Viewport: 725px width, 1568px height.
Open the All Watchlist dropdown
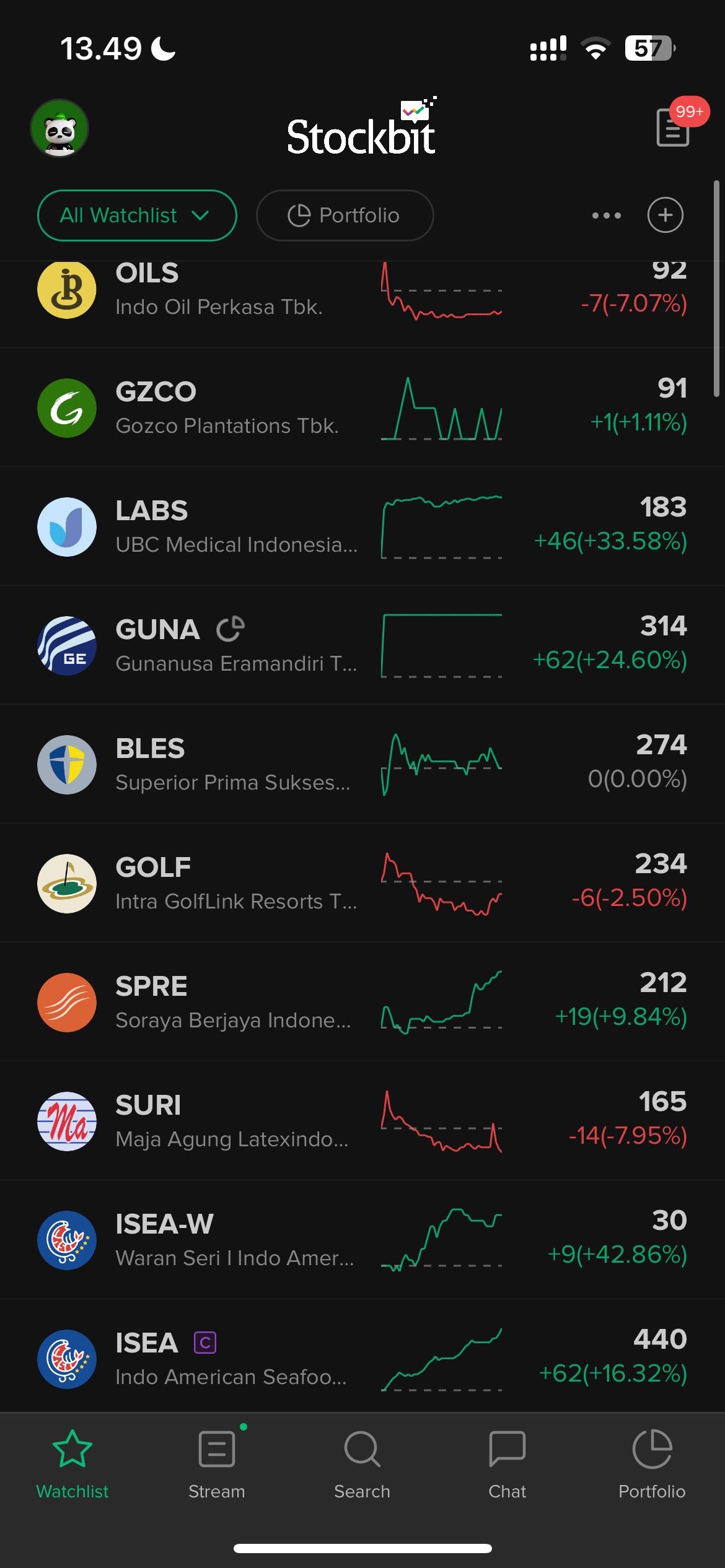(136, 216)
